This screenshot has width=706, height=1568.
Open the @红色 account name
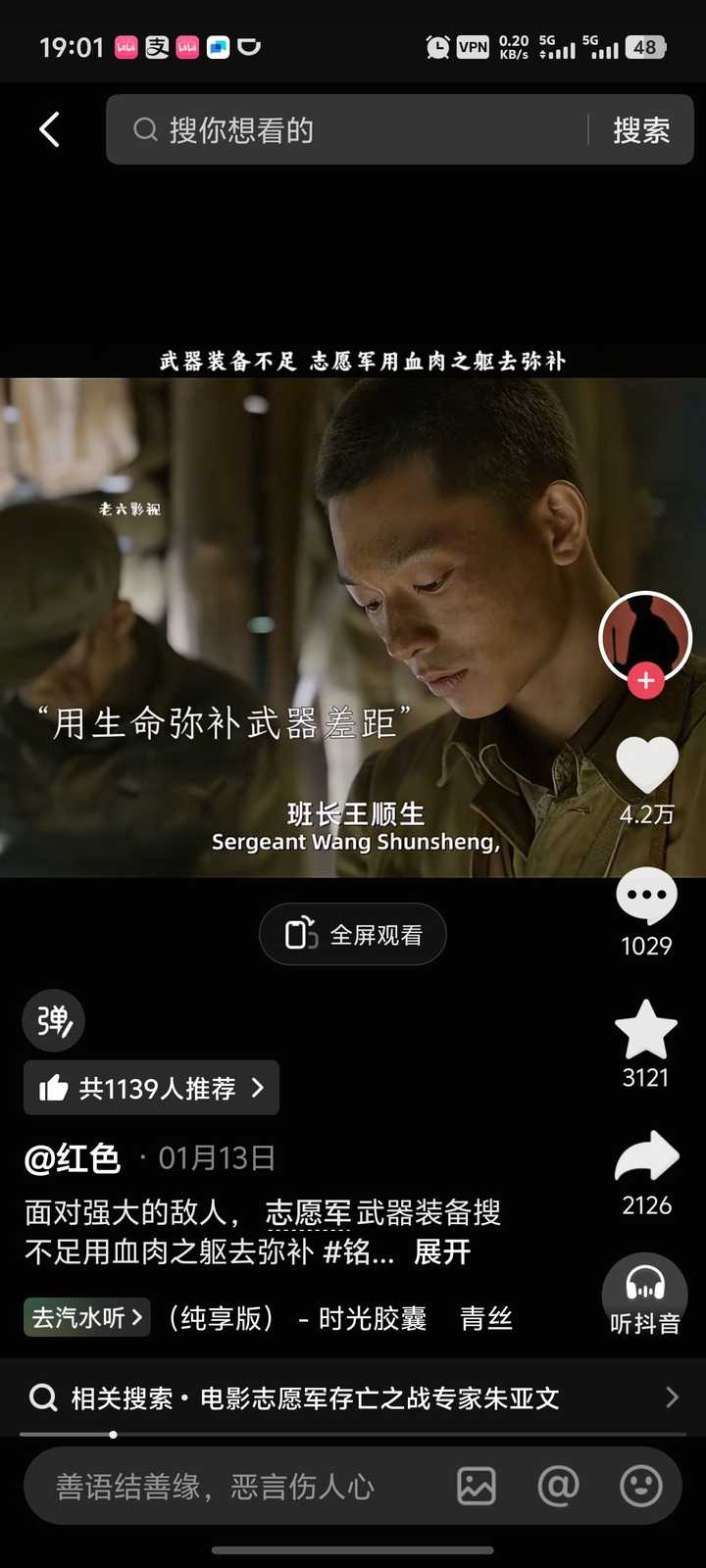[x=73, y=1158]
